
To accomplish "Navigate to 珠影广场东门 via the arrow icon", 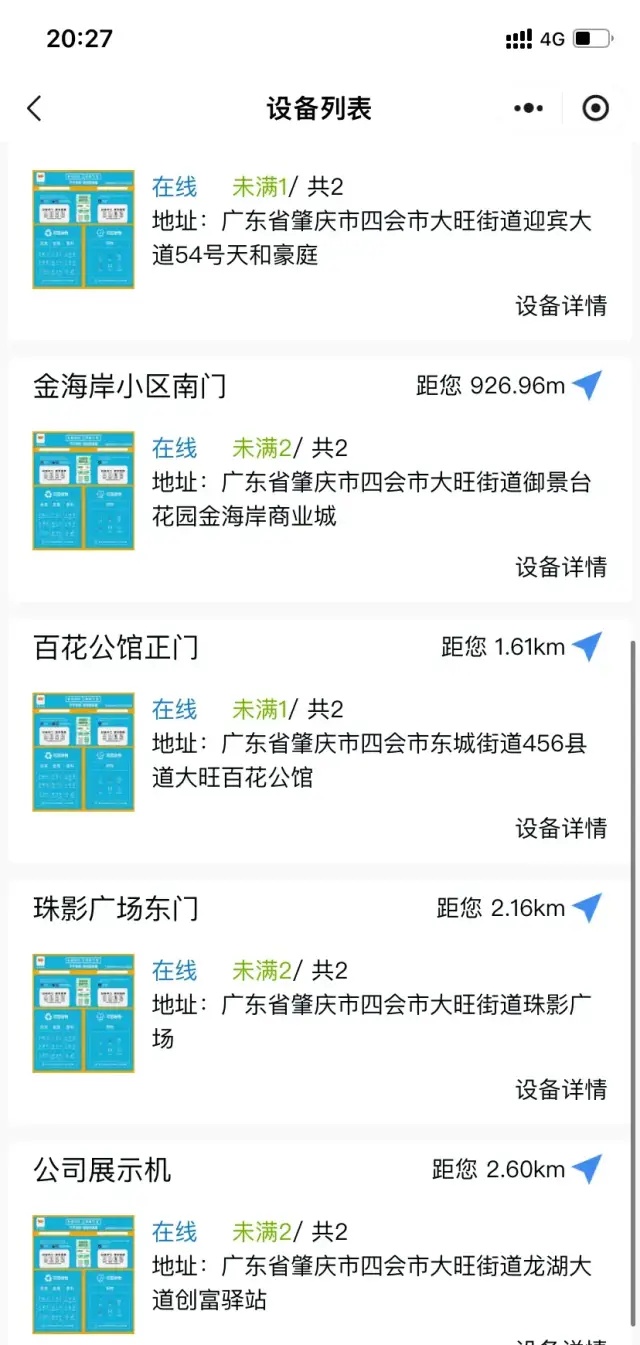I will pyautogui.click(x=587, y=907).
